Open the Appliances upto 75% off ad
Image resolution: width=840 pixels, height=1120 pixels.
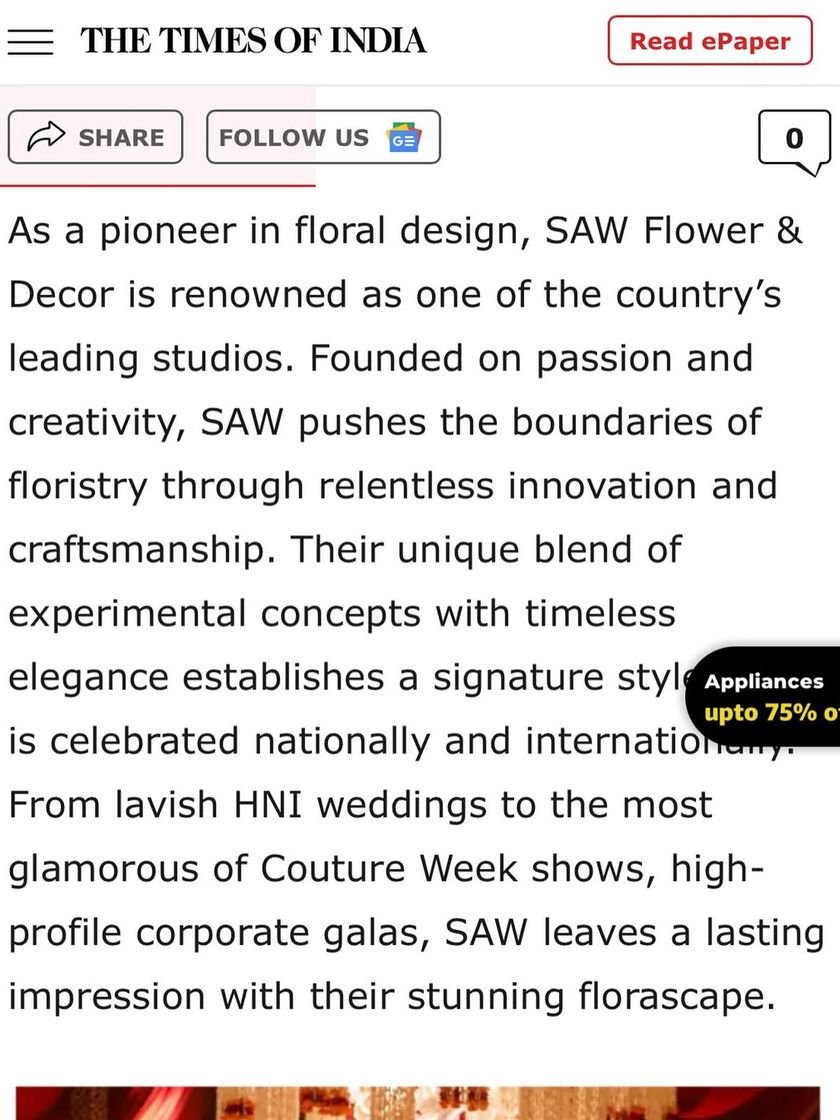[765, 697]
